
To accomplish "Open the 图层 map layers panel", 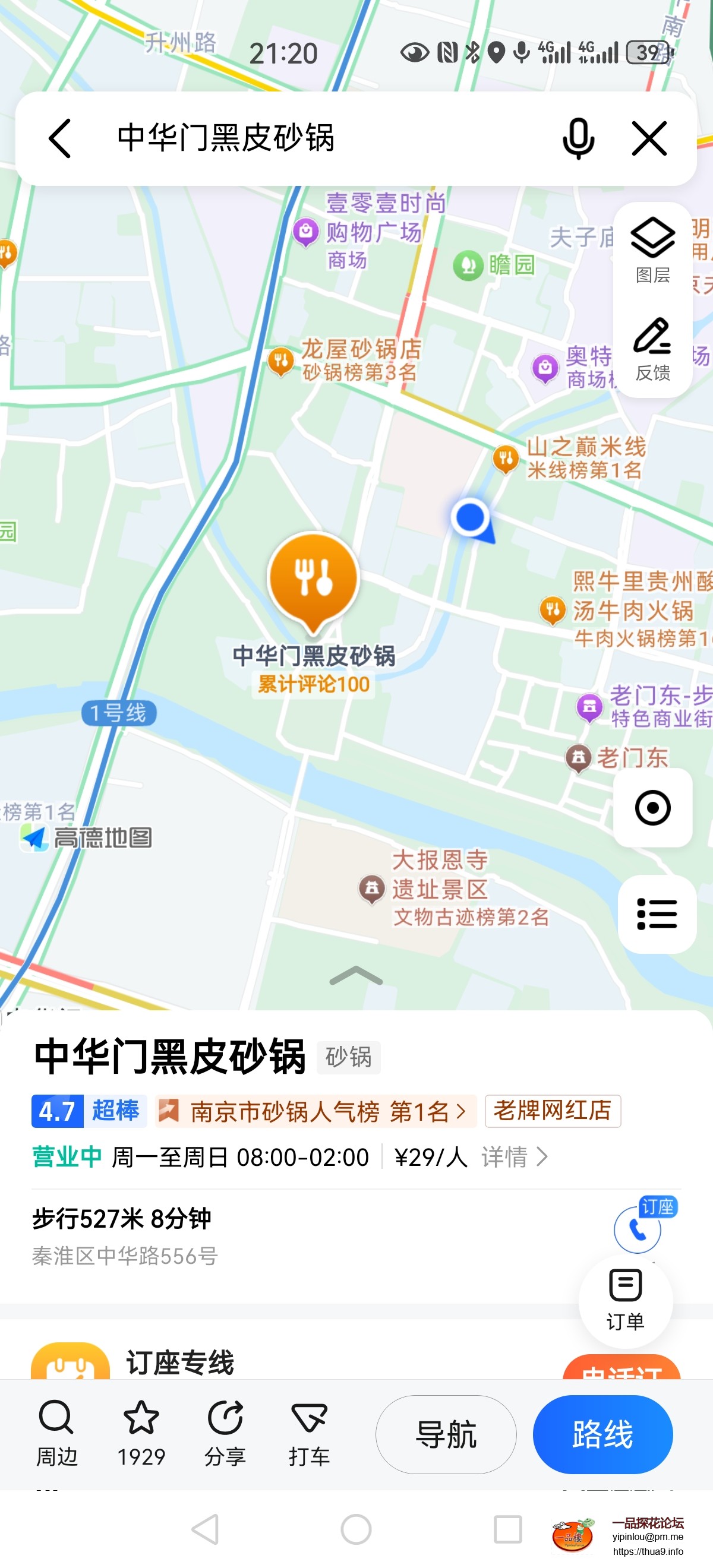I will [x=652, y=250].
